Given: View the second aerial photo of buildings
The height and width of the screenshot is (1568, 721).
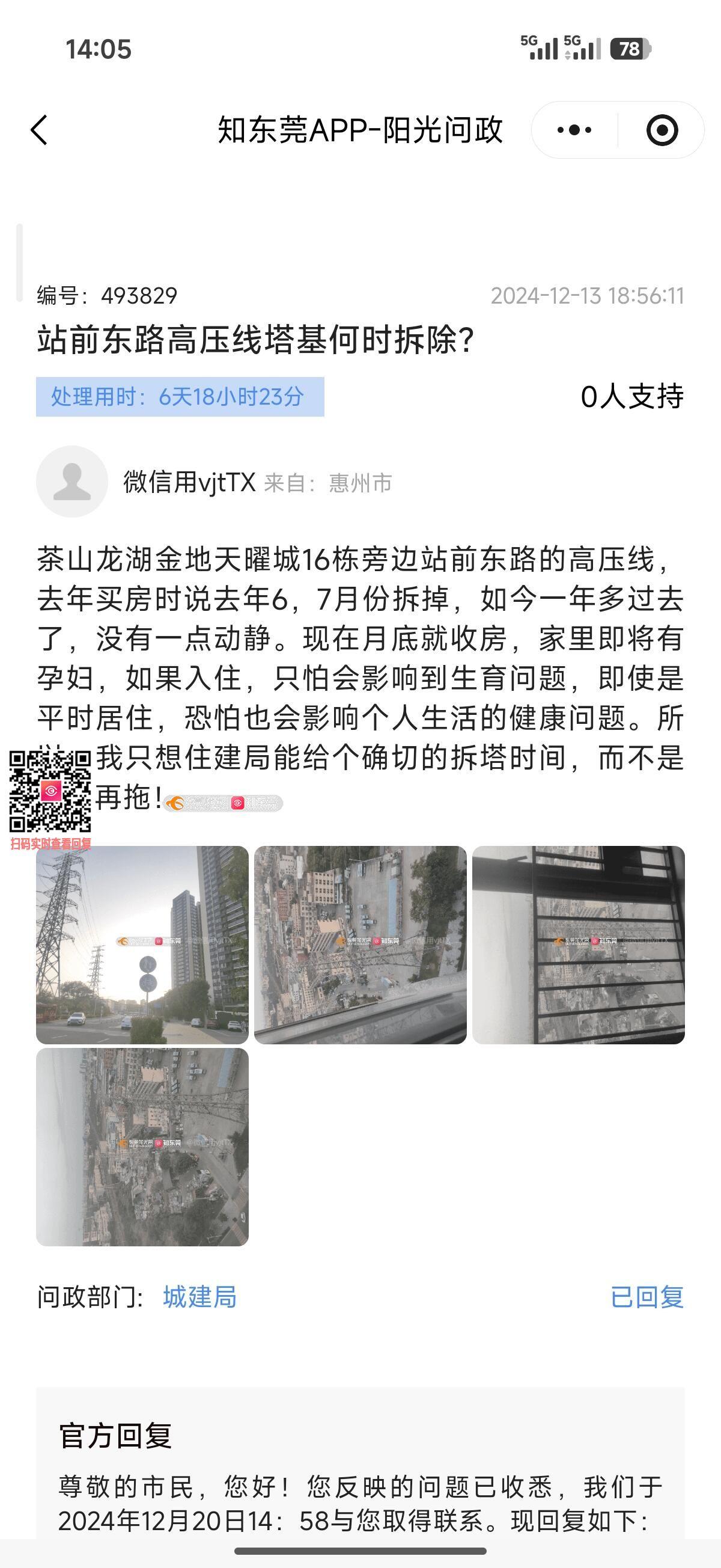Looking at the screenshot, I should (x=360, y=945).
